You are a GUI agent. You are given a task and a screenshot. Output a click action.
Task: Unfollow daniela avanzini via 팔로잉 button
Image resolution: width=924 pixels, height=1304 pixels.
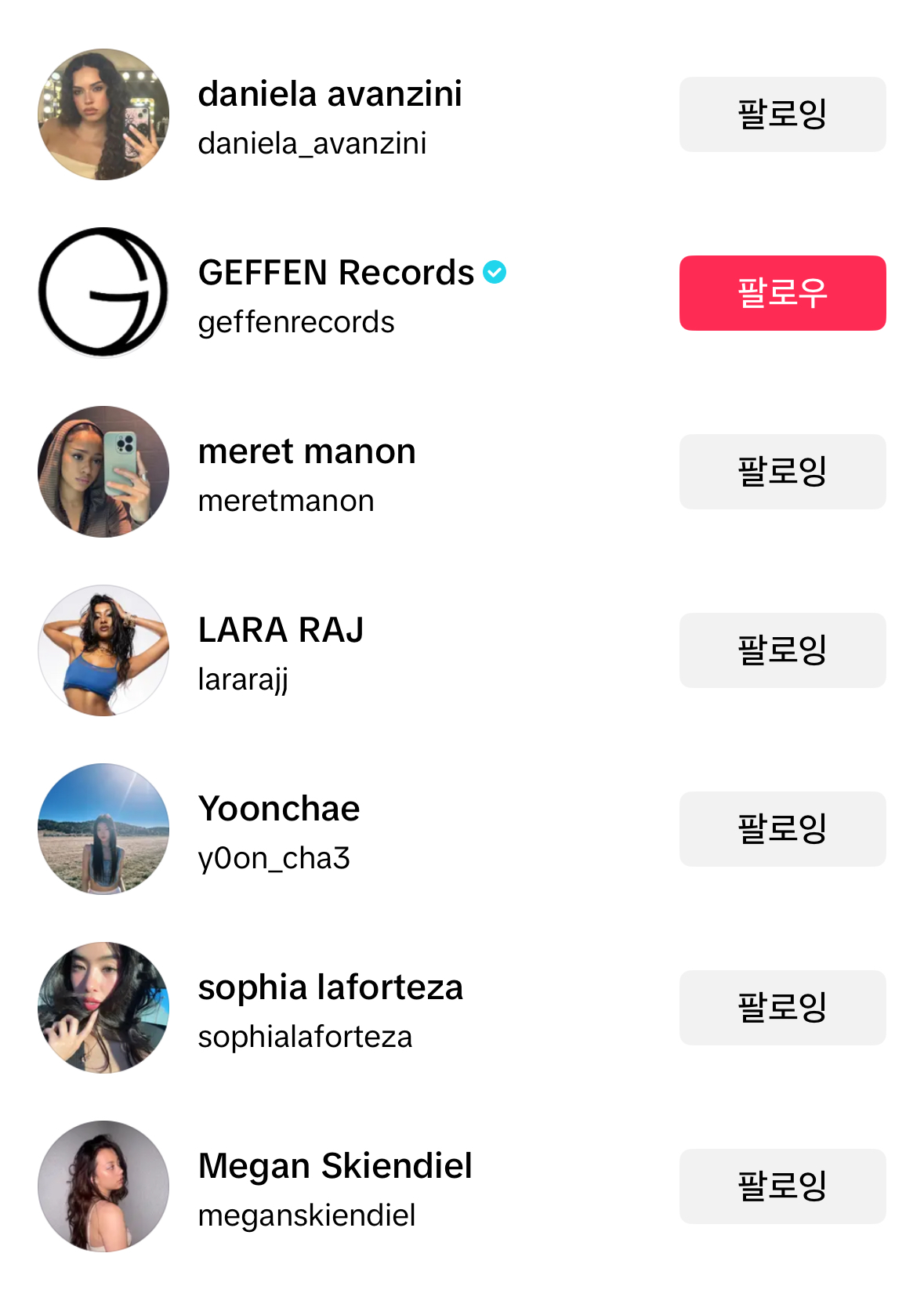[782, 114]
